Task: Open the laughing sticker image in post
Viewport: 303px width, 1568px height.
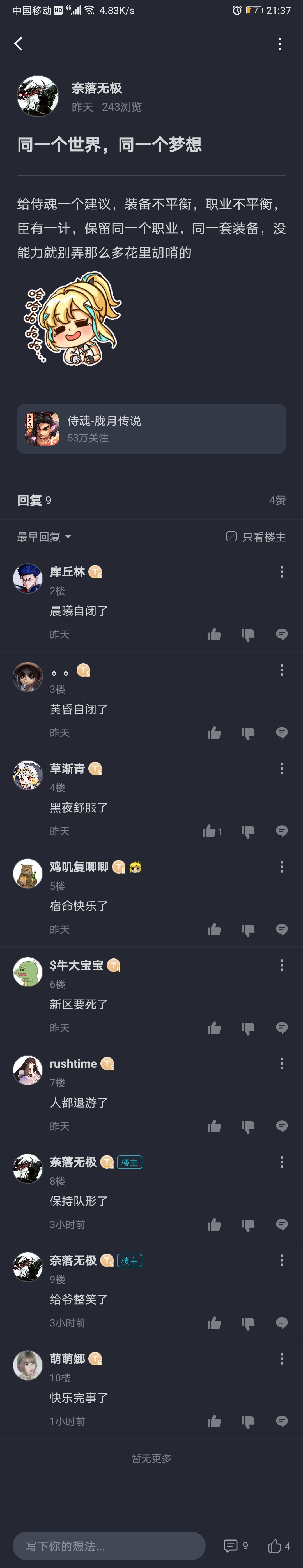Action: tap(73, 319)
